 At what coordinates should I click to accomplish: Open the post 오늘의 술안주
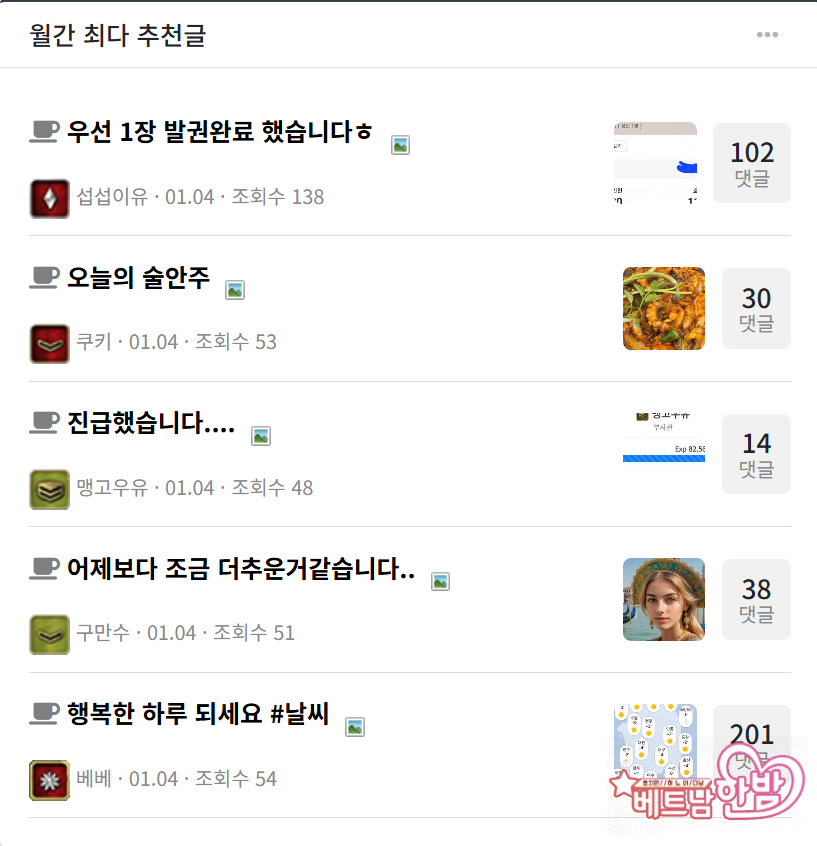click(138, 278)
